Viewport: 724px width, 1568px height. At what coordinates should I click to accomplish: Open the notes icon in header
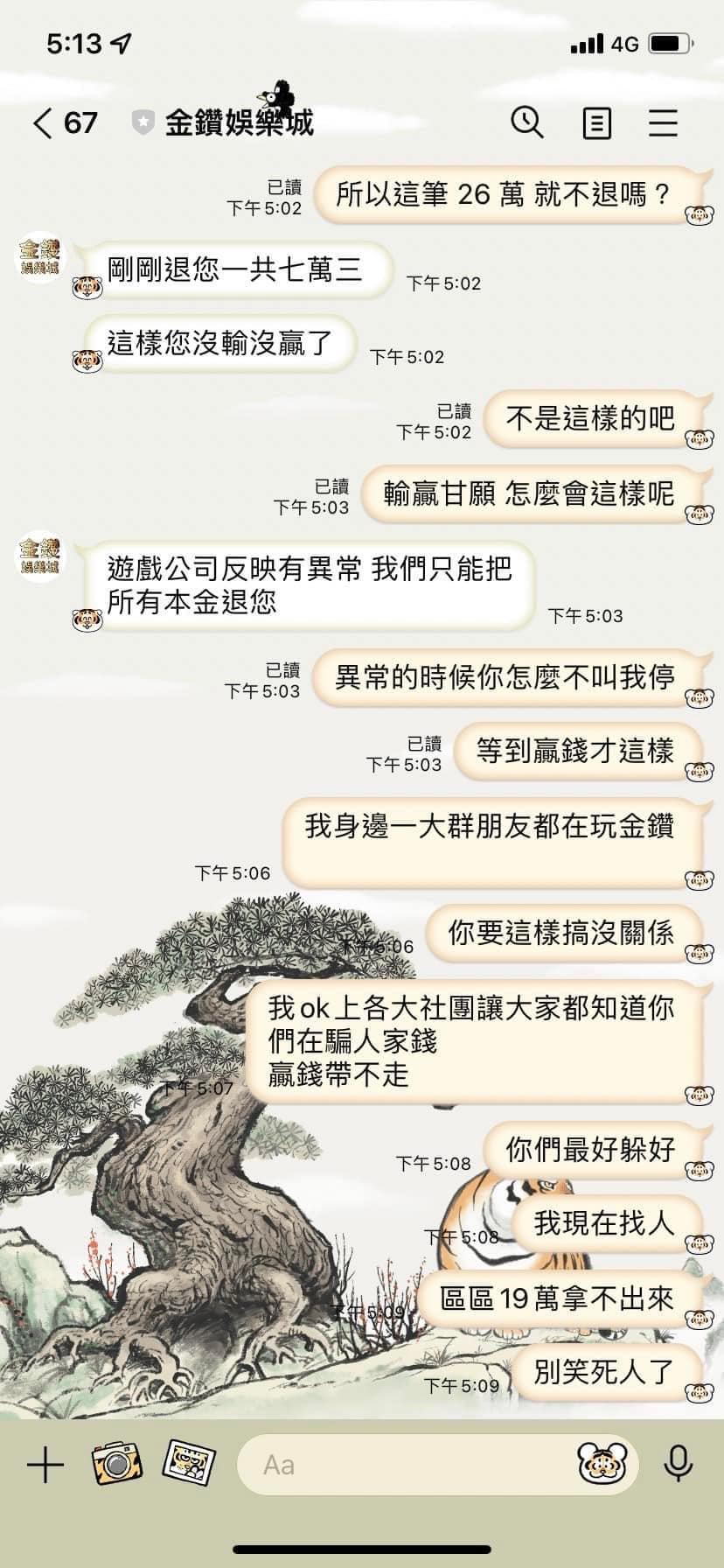tap(596, 123)
